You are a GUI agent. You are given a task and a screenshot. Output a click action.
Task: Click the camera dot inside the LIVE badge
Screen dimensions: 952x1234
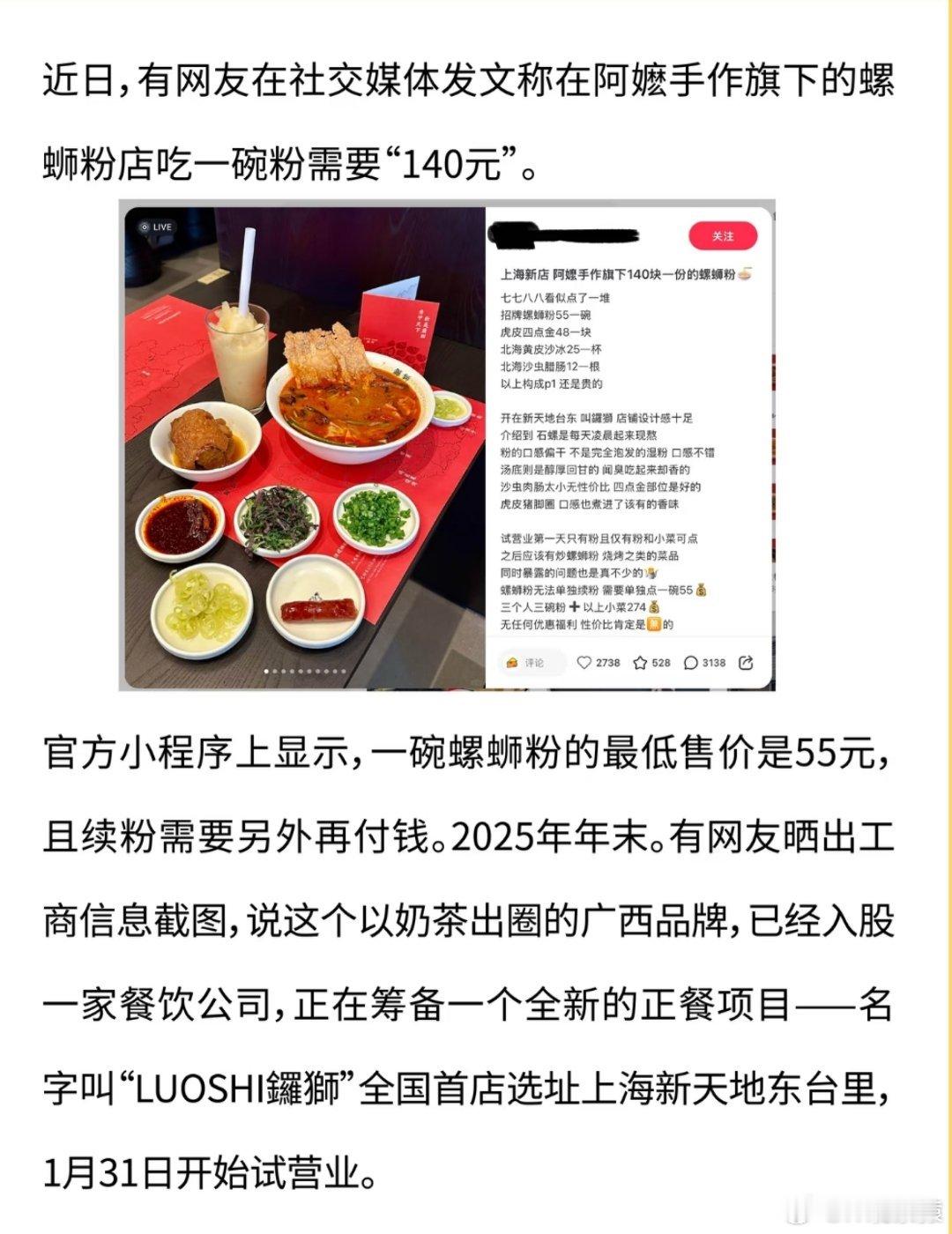(144, 226)
